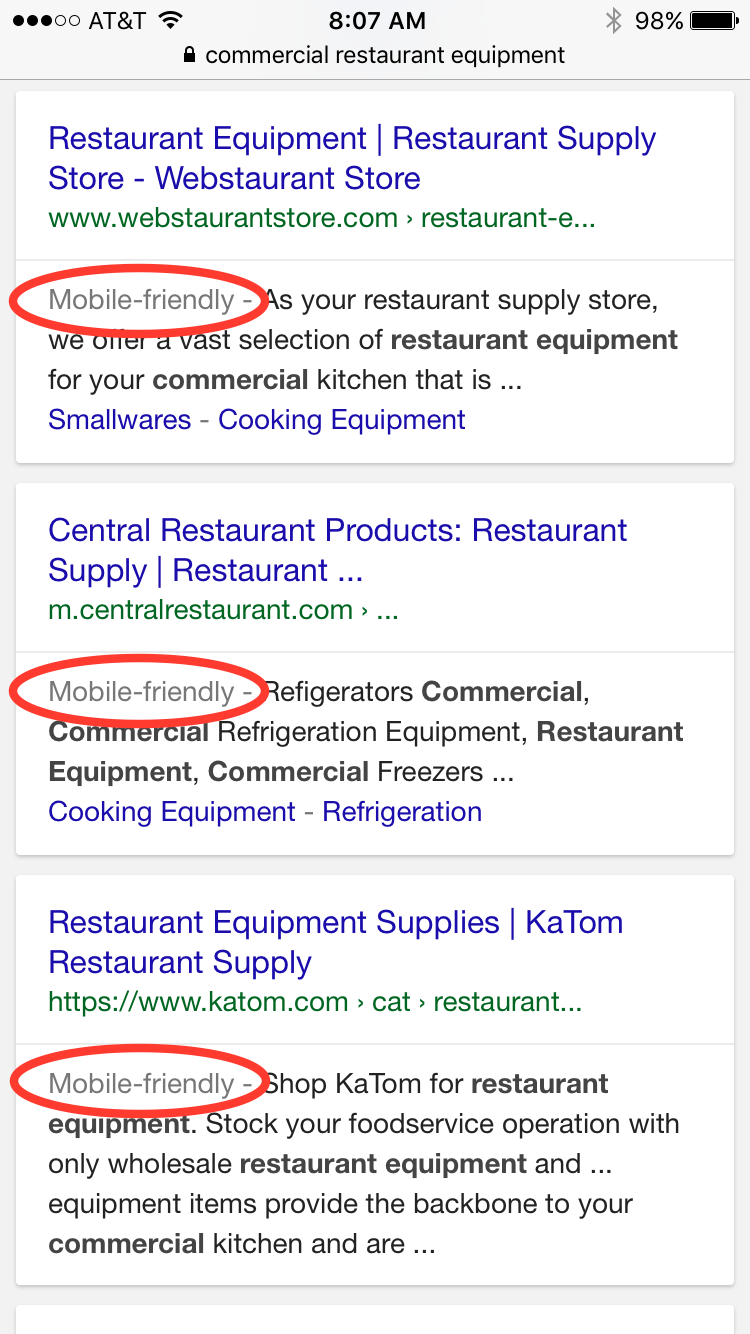Open the Smallwares sitelink
750x1334 pixels.
click(119, 420)
